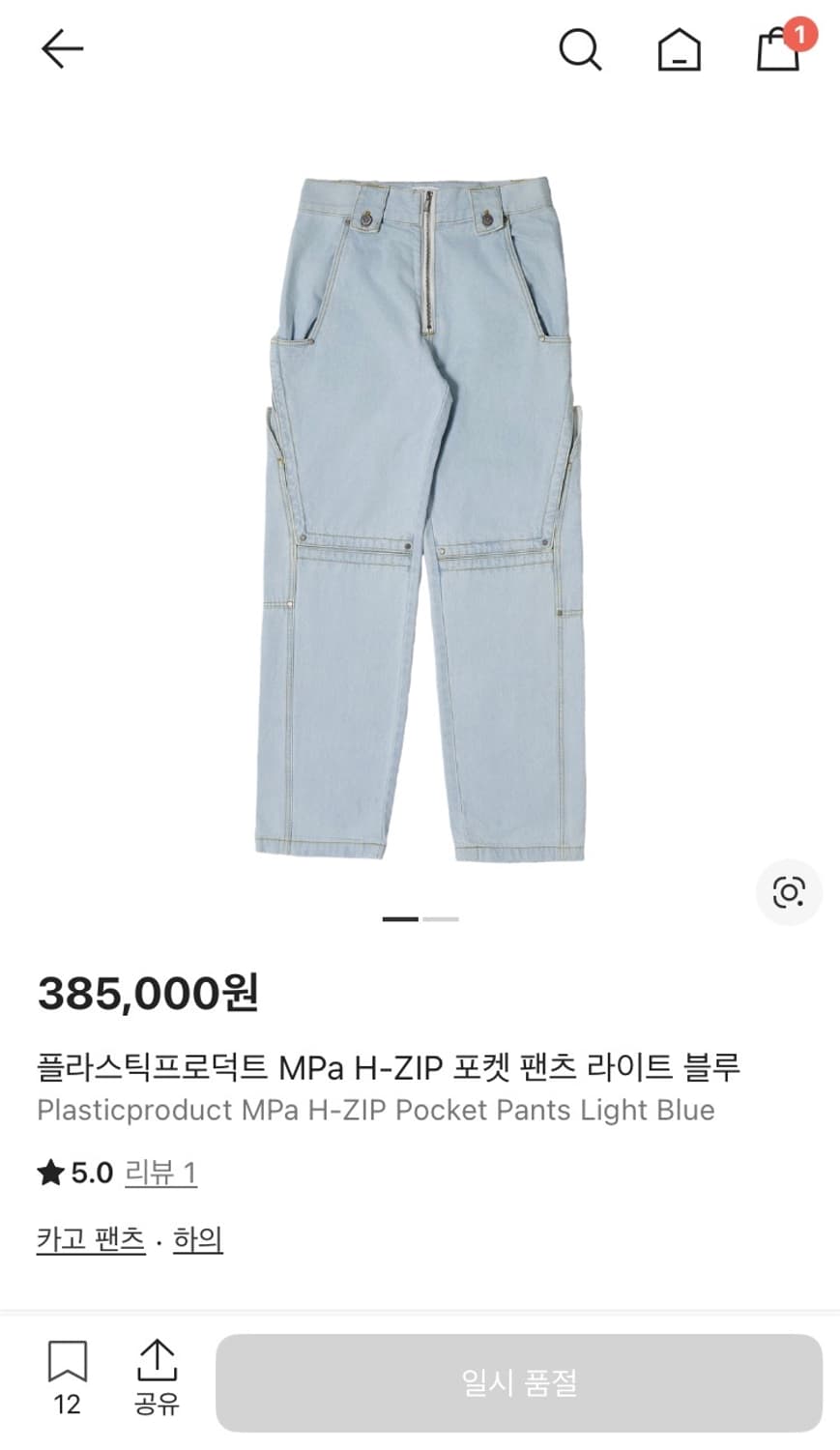The height and width of the screenshot is (1450, 840).
Task: Open the search icon
Action: point(581,52)
